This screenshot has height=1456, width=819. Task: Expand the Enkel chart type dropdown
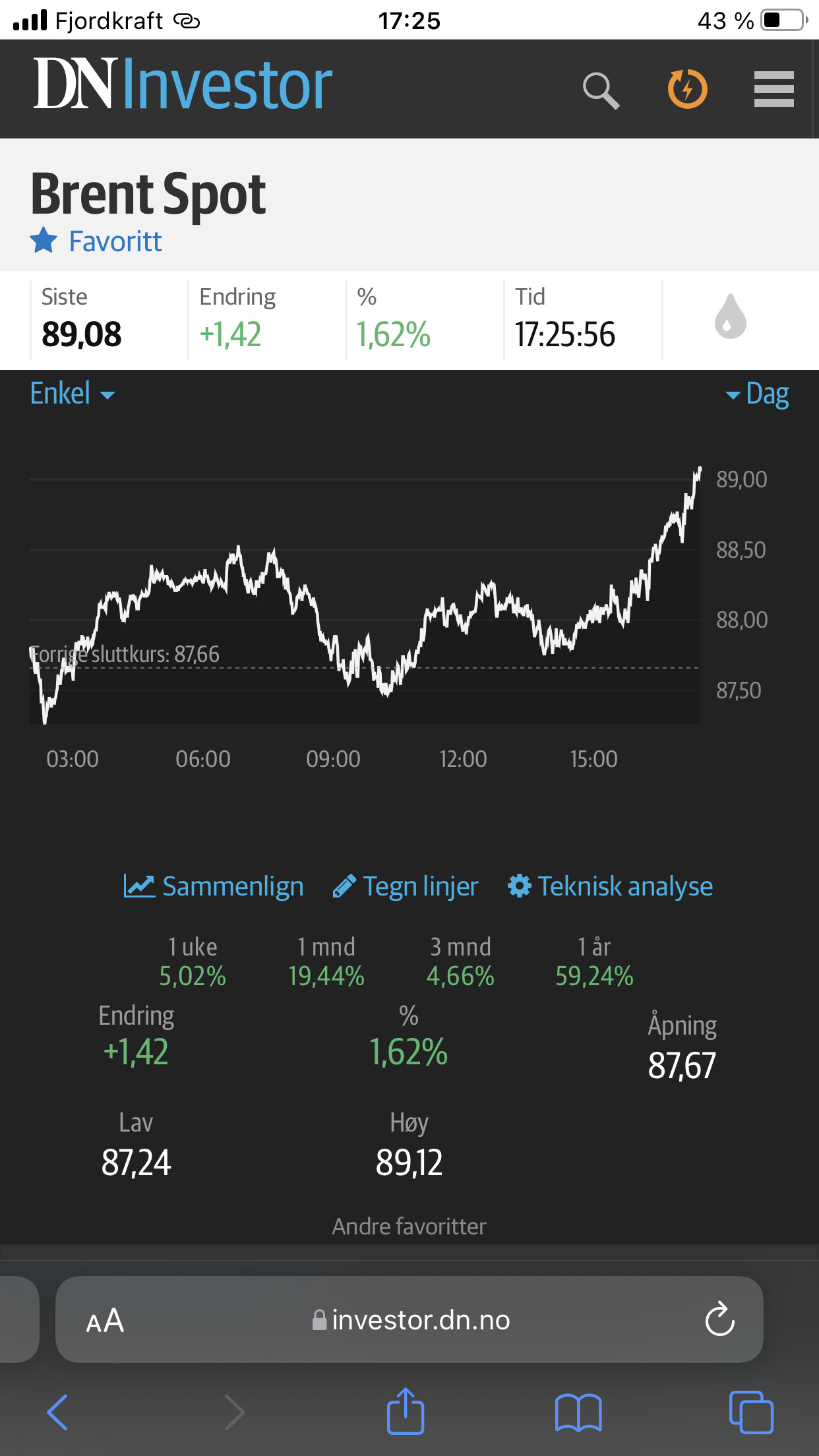73,394
